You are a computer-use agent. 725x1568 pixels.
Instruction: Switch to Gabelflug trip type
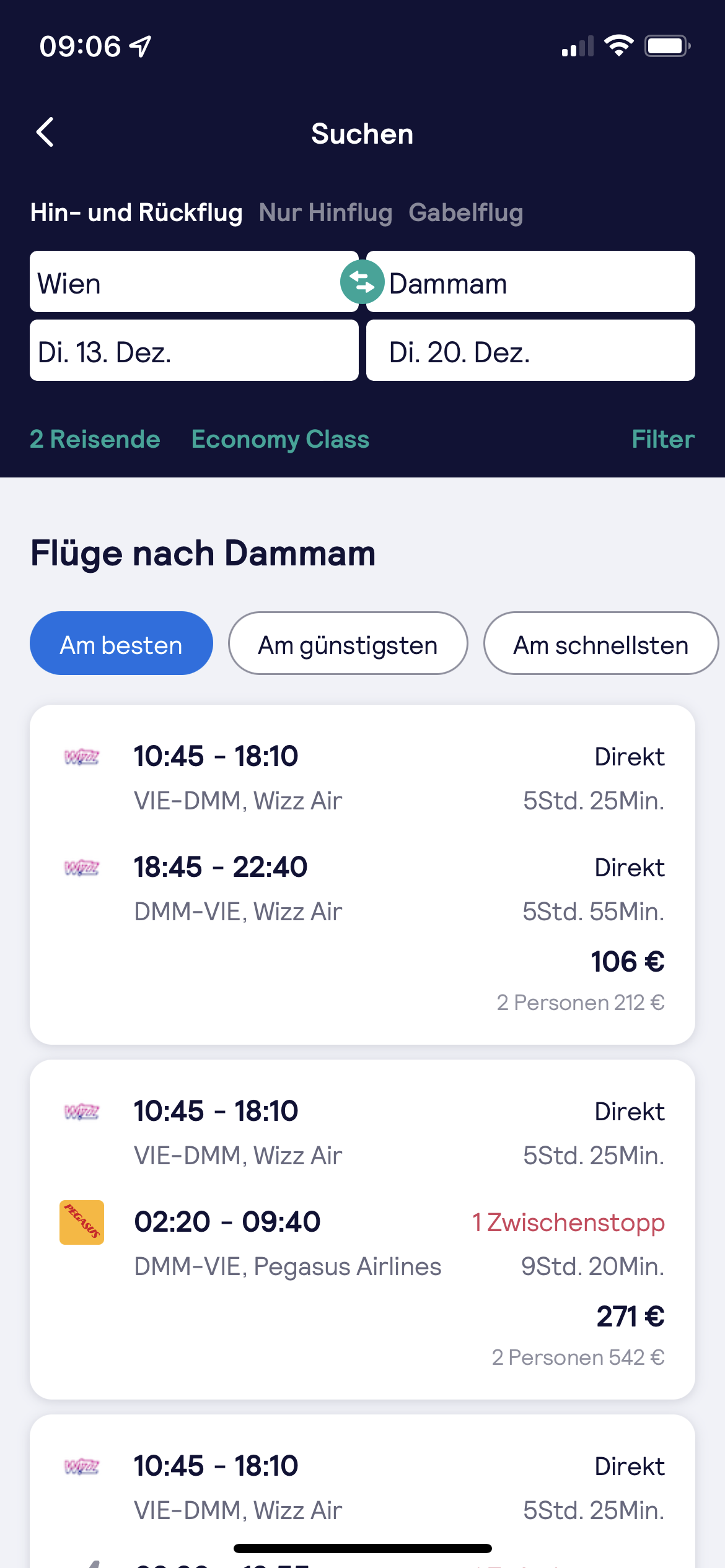pos(465,212)
